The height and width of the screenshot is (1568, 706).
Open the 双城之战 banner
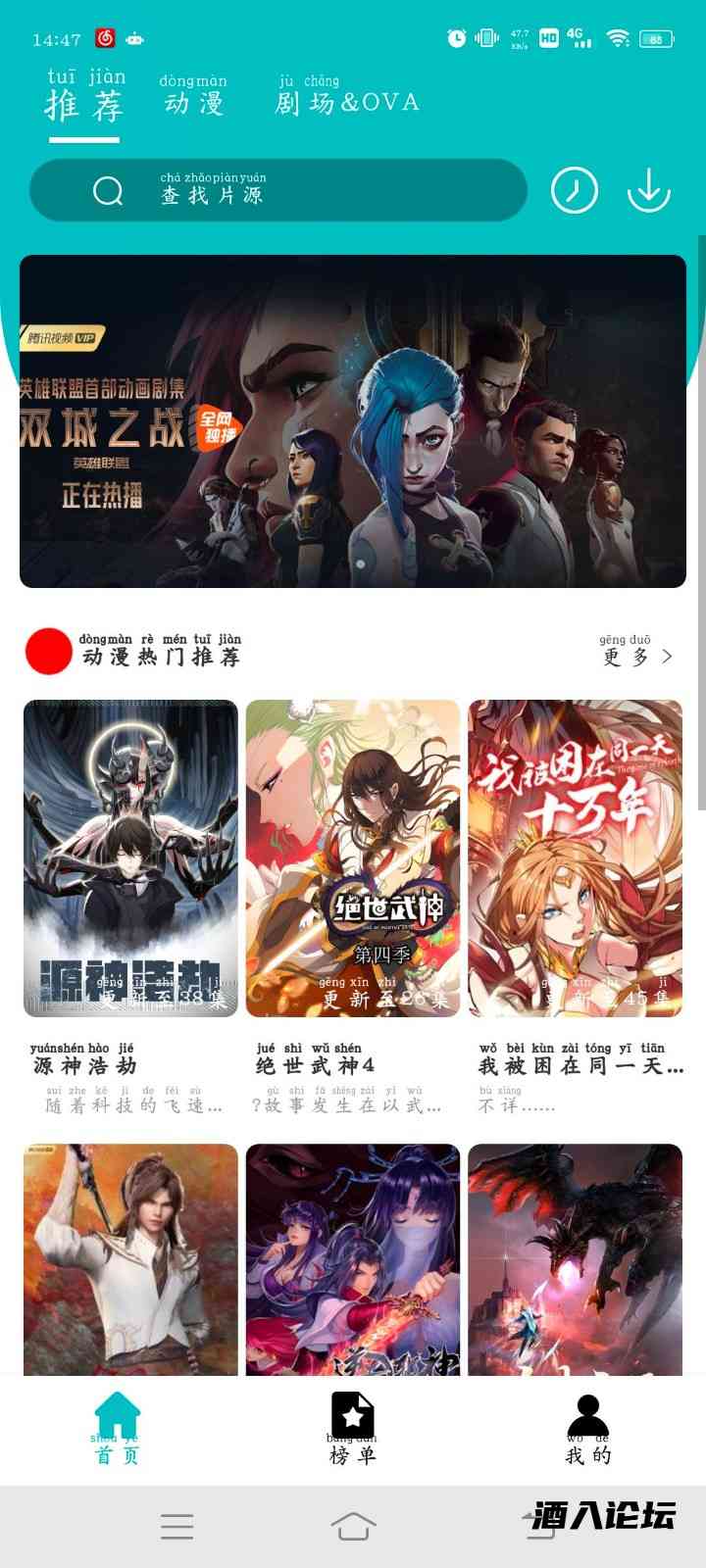pos(353,421)
